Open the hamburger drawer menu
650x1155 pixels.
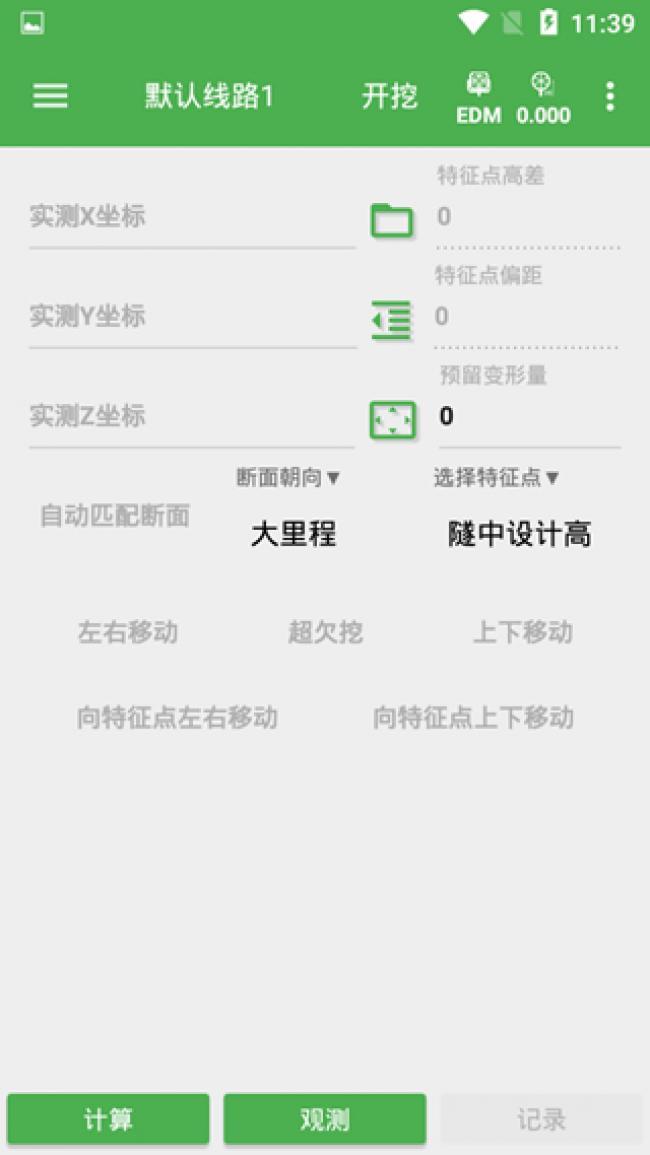click(x=50, y=96)
